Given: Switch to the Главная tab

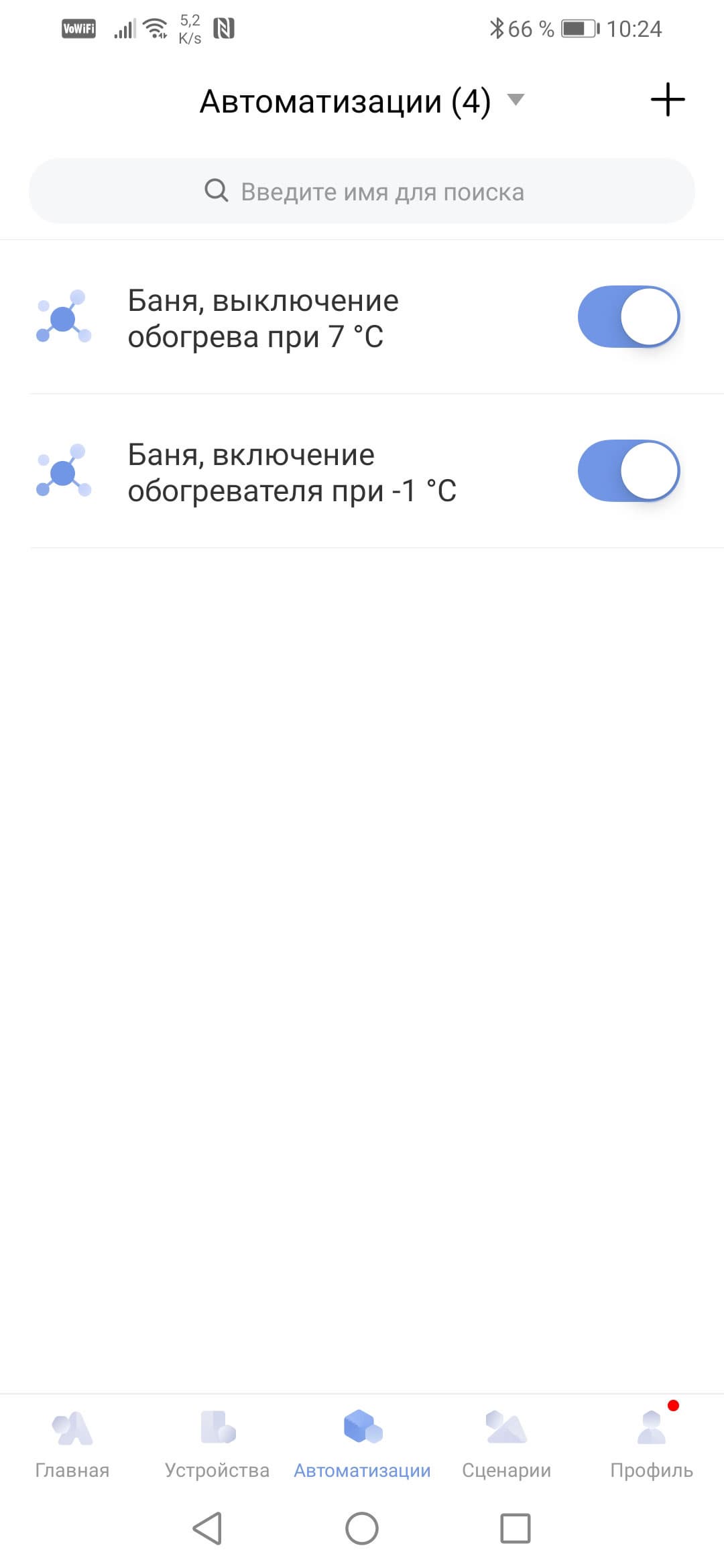Looking at the screenshot, I should [72, 1442].
